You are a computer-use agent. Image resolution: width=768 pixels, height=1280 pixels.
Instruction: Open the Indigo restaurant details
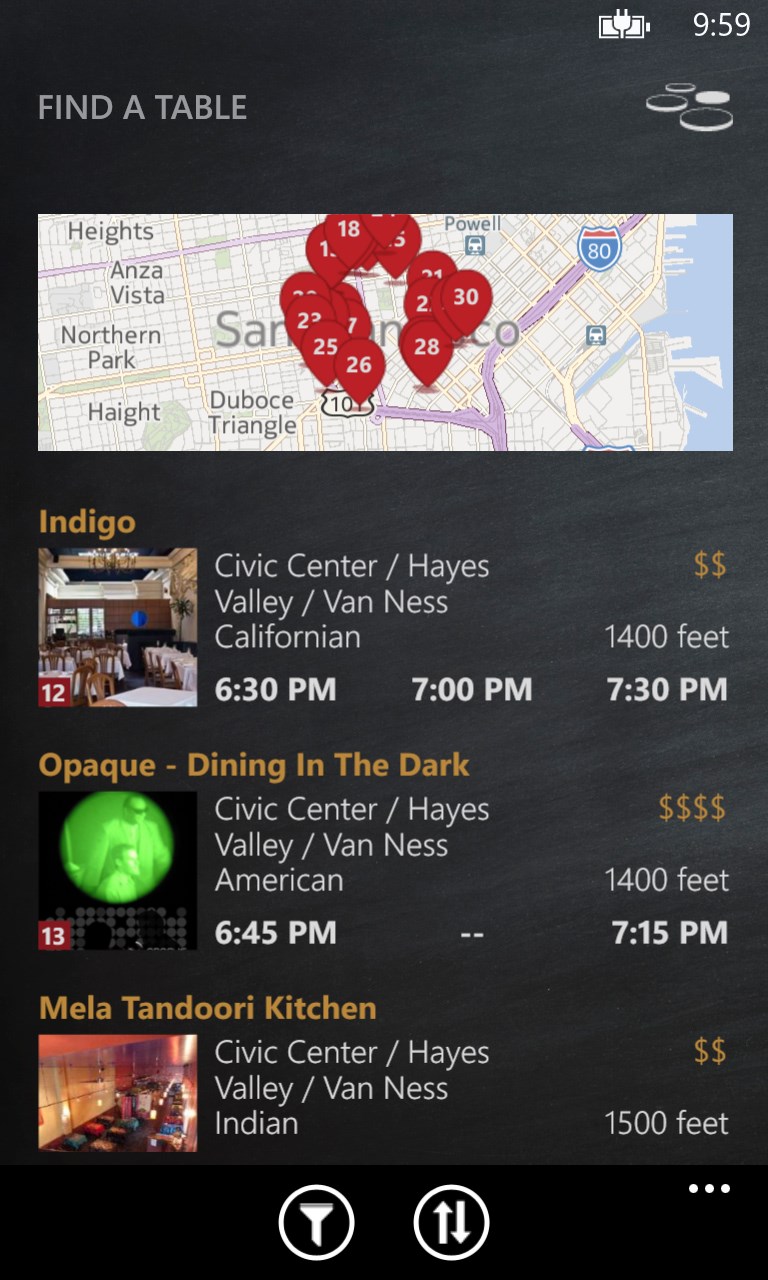click(87, 522)
